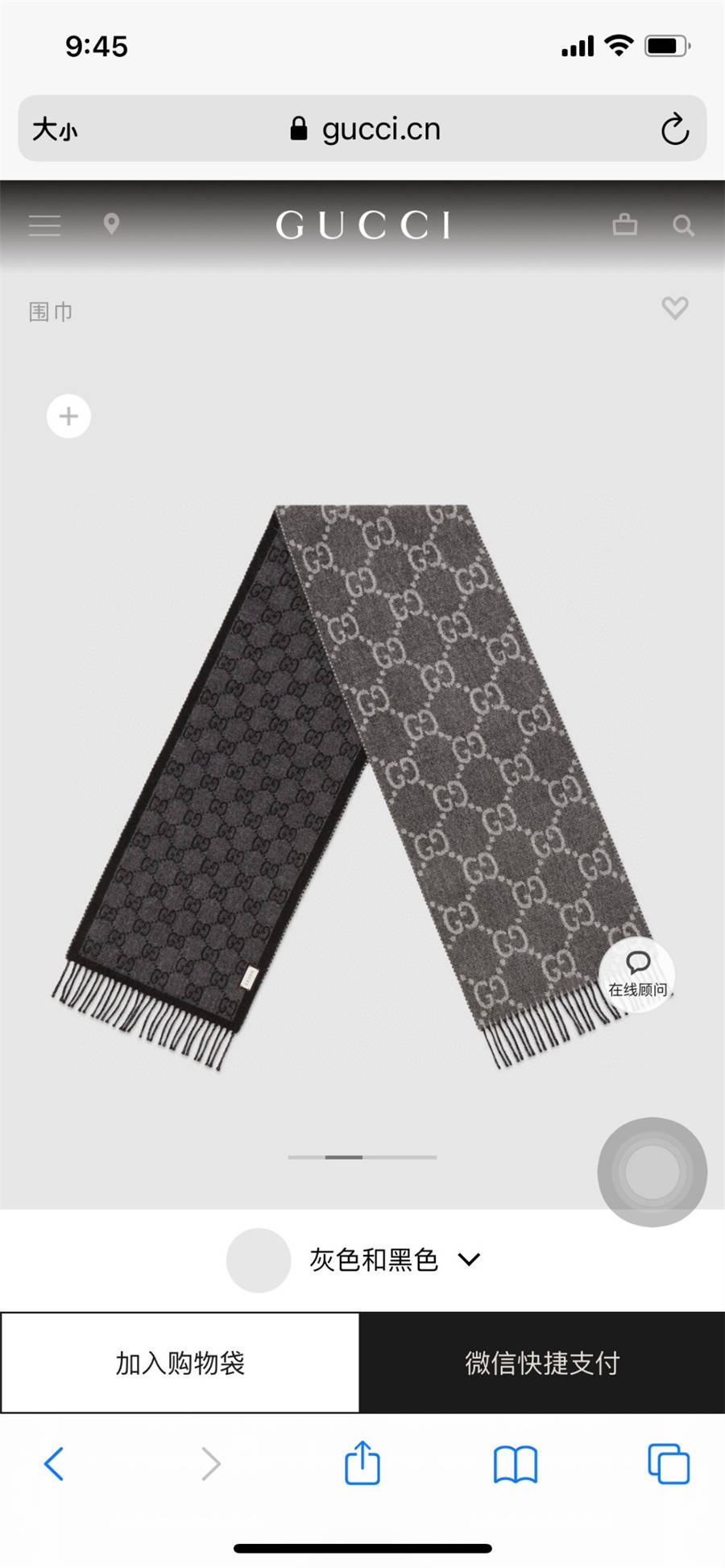Image resolution: width=725 pixels, height=1568 pixels.
Task: Open the shopping bag
Action: [x=624, y=225]
